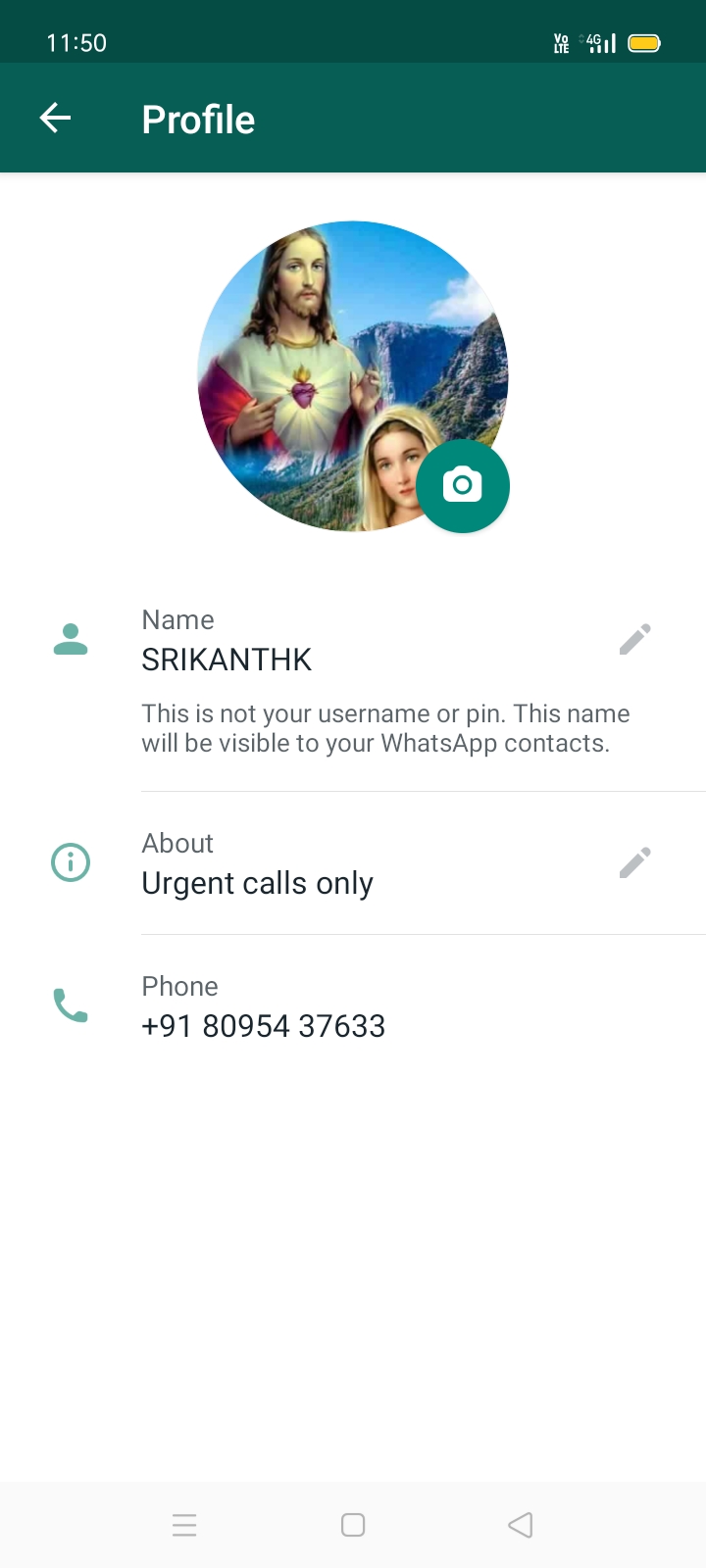Open the Phone number row
The image size is (706, 1568).
pos(263,1007)
